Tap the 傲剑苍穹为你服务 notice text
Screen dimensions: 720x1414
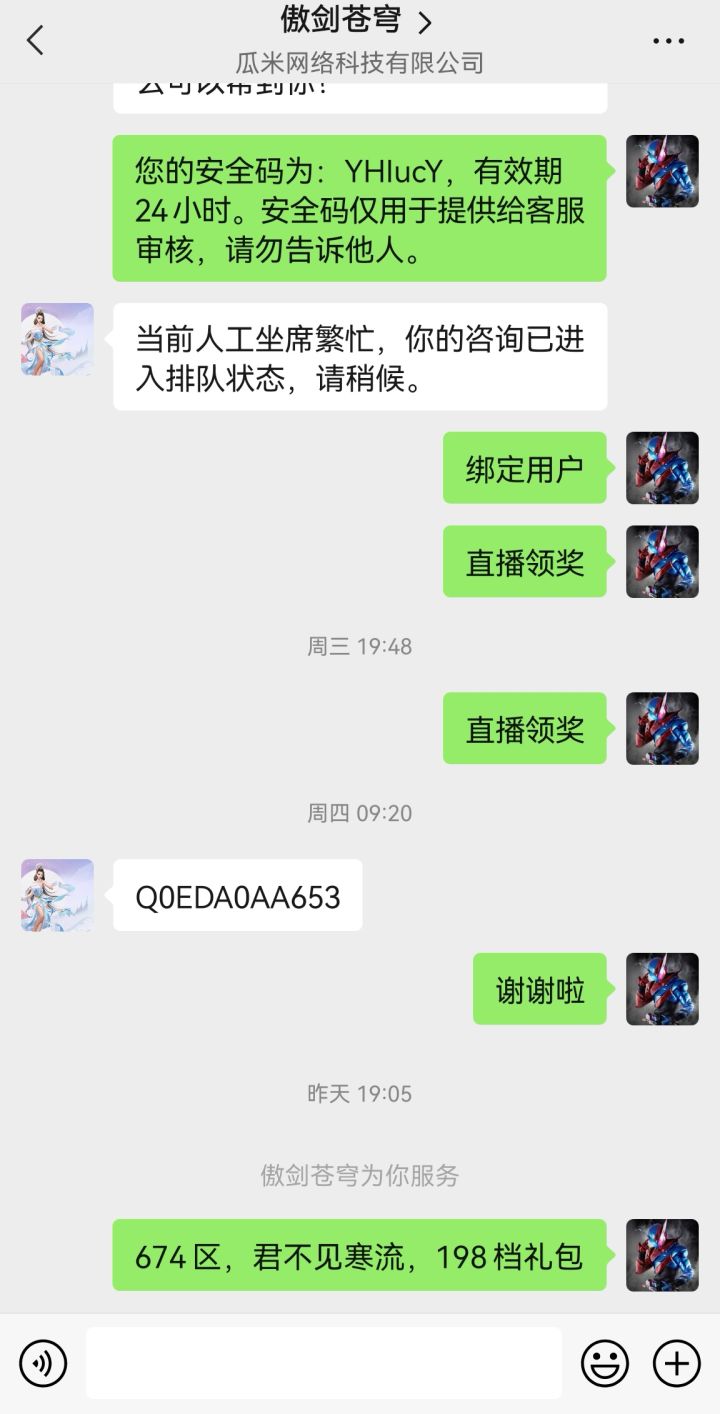[x=360, y=1175]
